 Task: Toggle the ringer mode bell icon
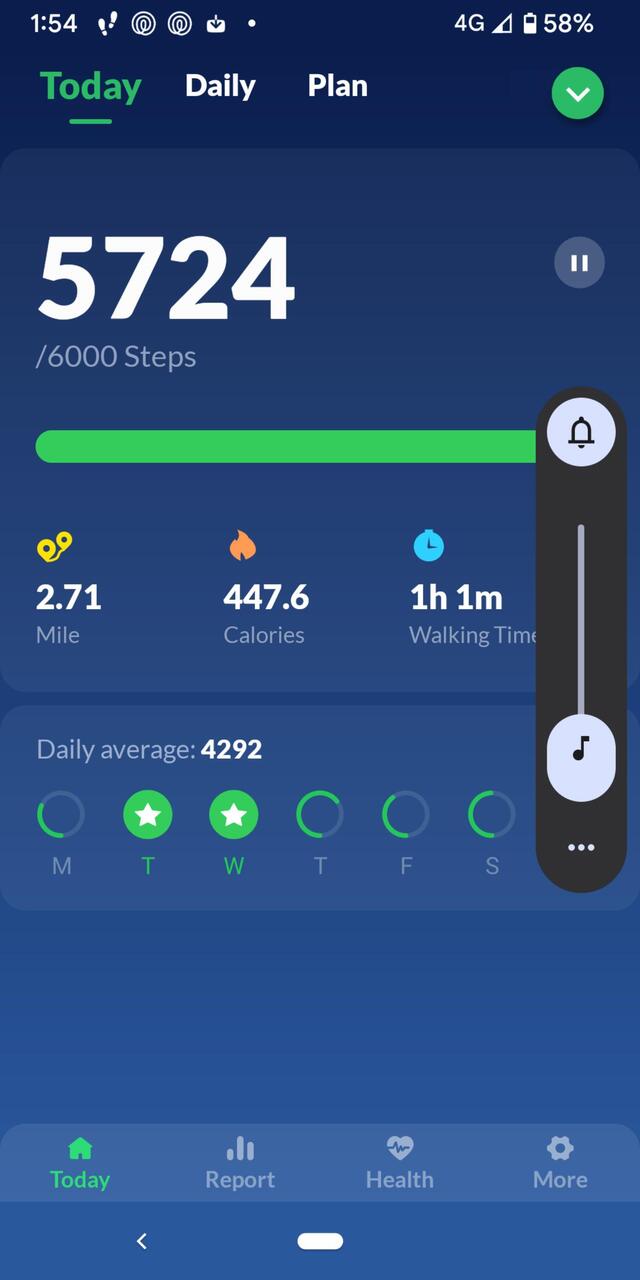point(581,432)
